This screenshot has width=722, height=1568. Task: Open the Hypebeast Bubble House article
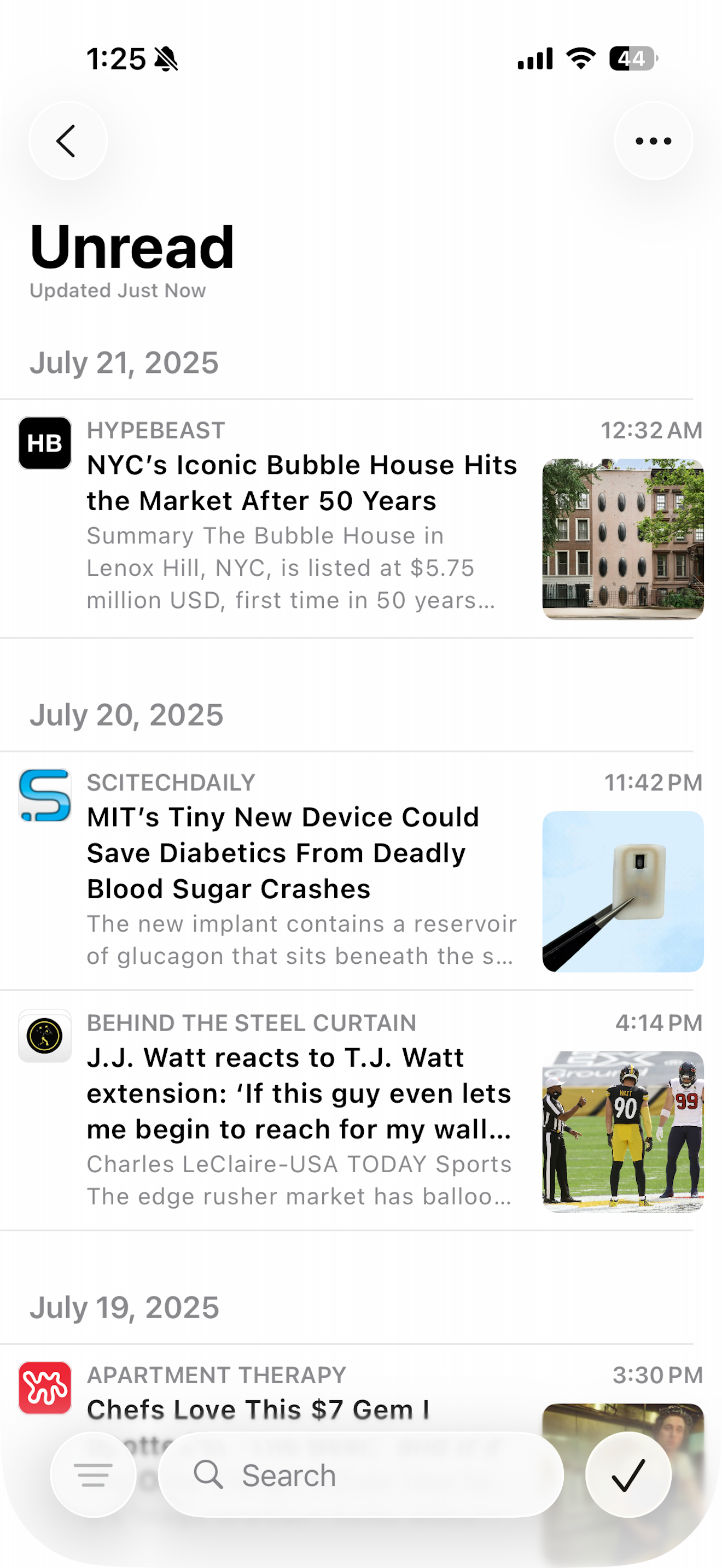point(361,519)
